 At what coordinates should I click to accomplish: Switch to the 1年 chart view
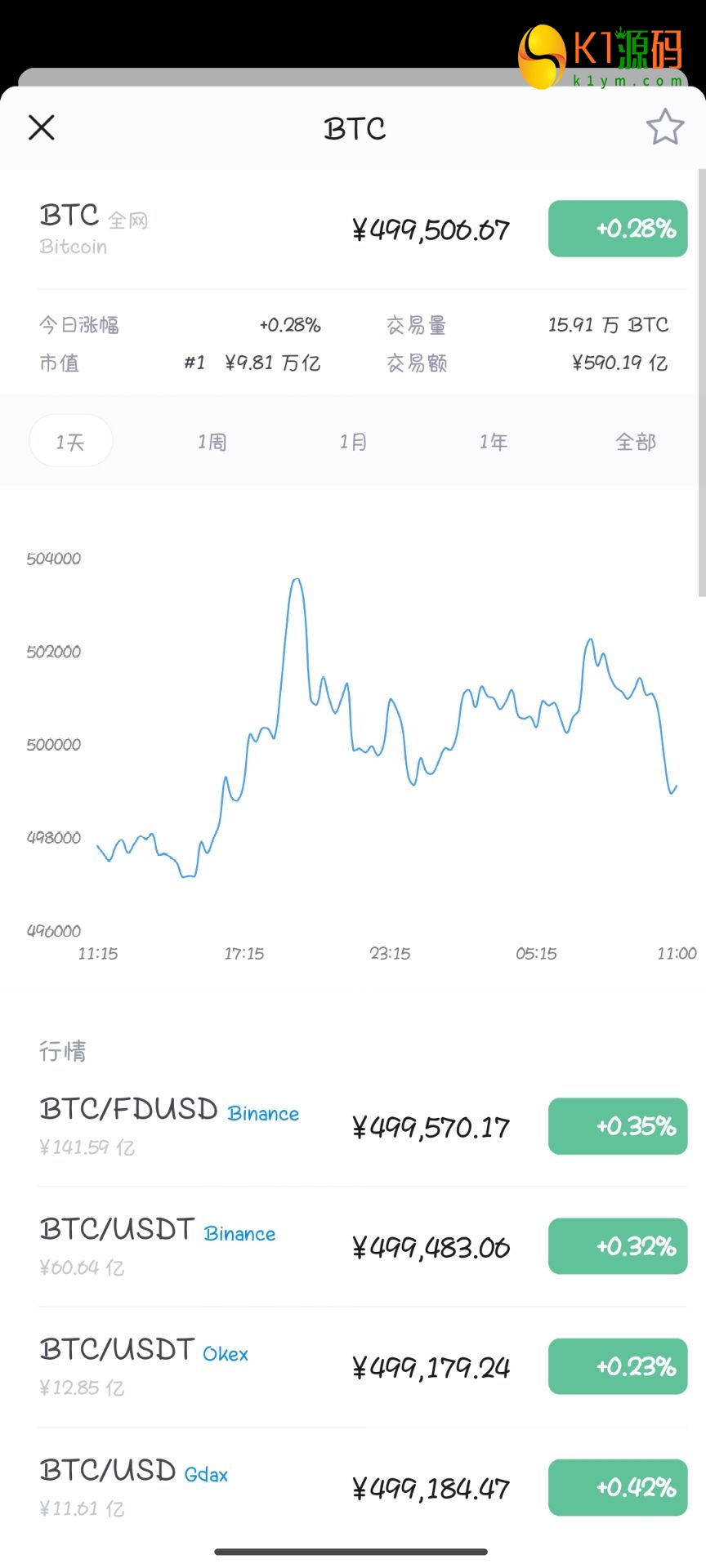click(494, 442)
